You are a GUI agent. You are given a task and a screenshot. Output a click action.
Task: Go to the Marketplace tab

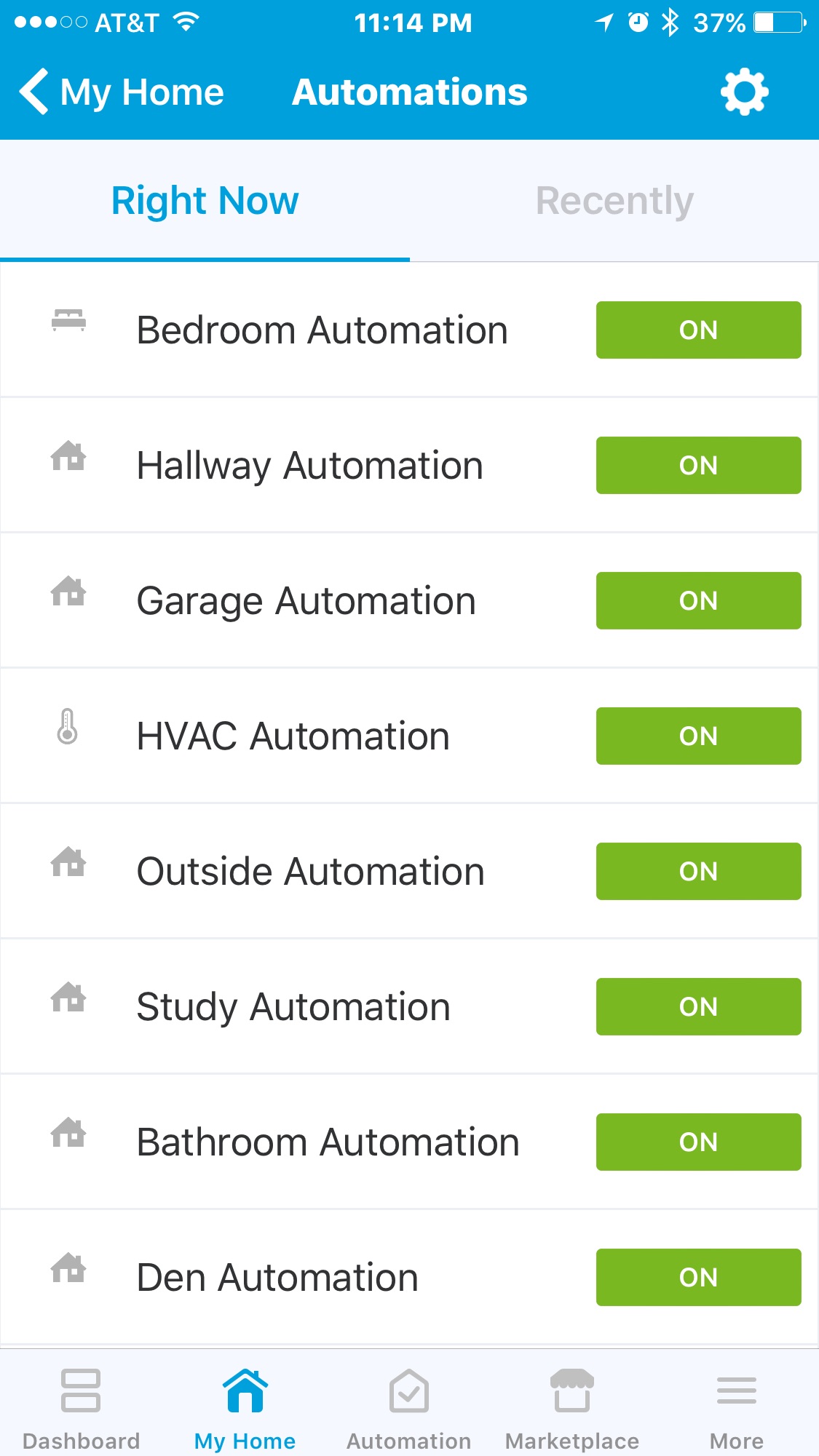[572, 1409]
